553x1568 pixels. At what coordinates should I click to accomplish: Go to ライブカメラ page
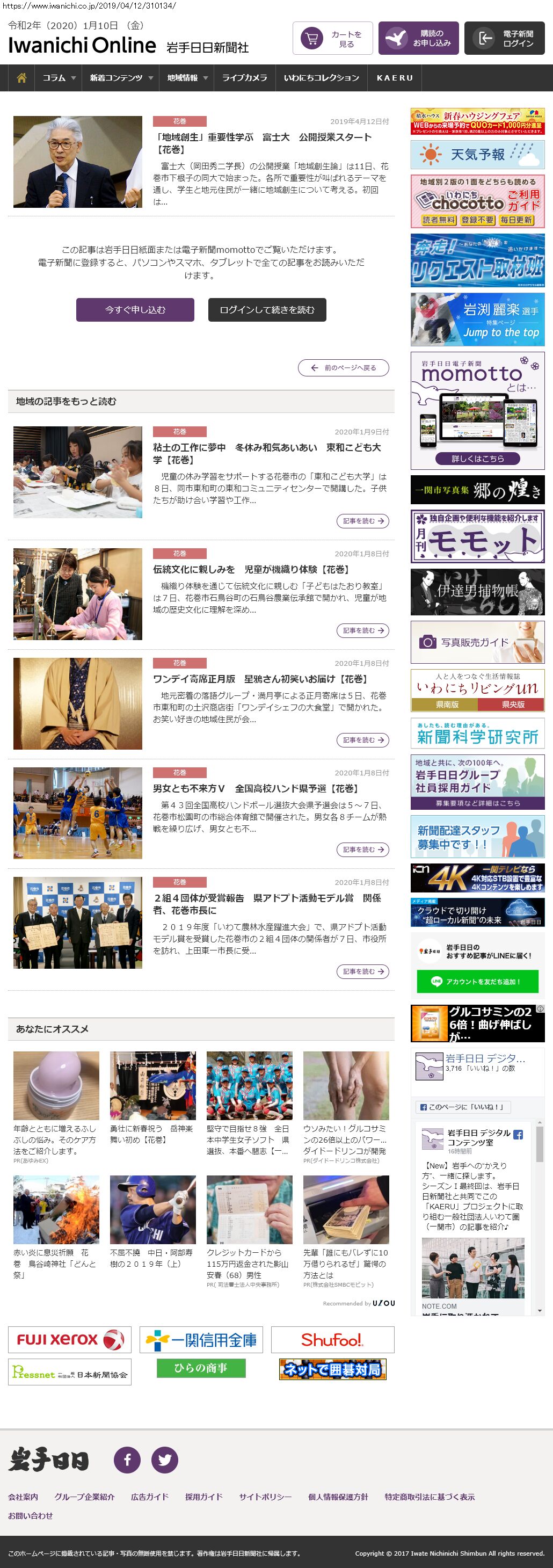click(244, 78)
